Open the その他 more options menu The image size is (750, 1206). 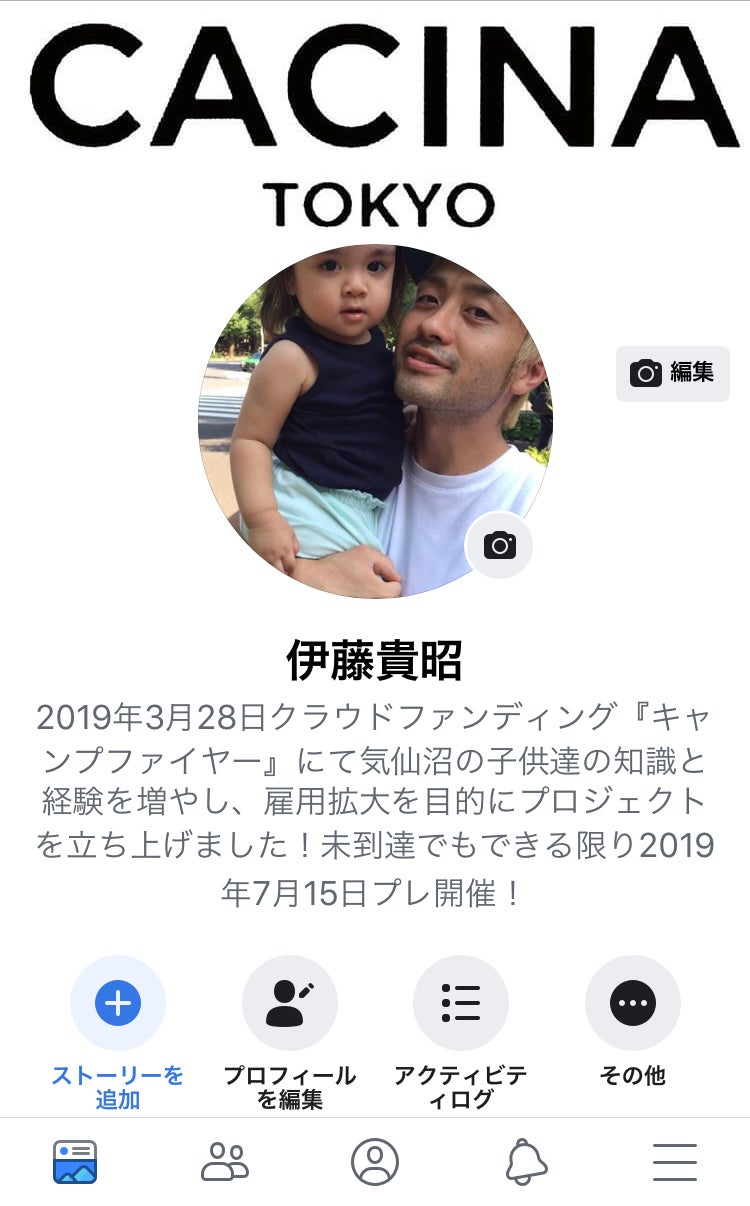[x=632, y=1003]
